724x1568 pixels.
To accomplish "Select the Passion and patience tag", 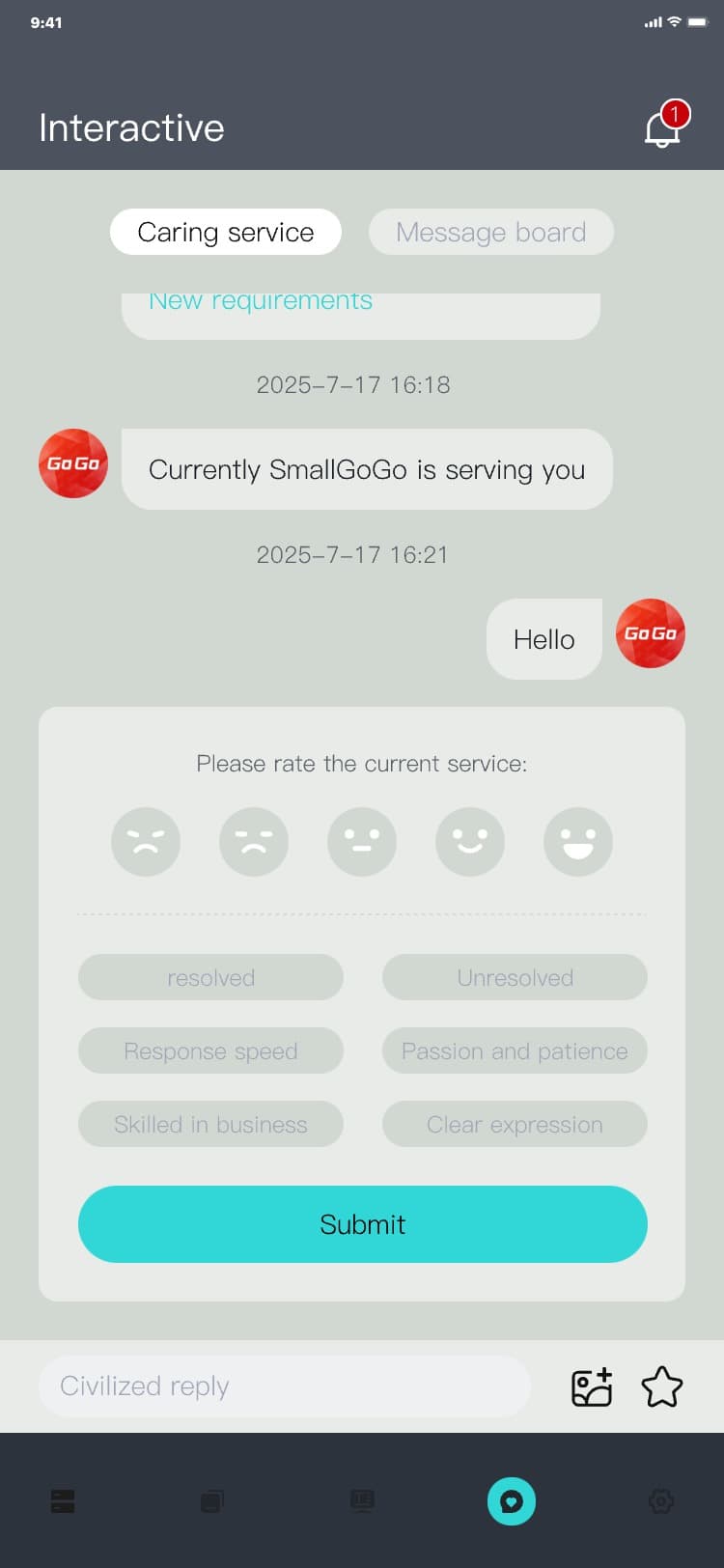I will [515, 1050].
